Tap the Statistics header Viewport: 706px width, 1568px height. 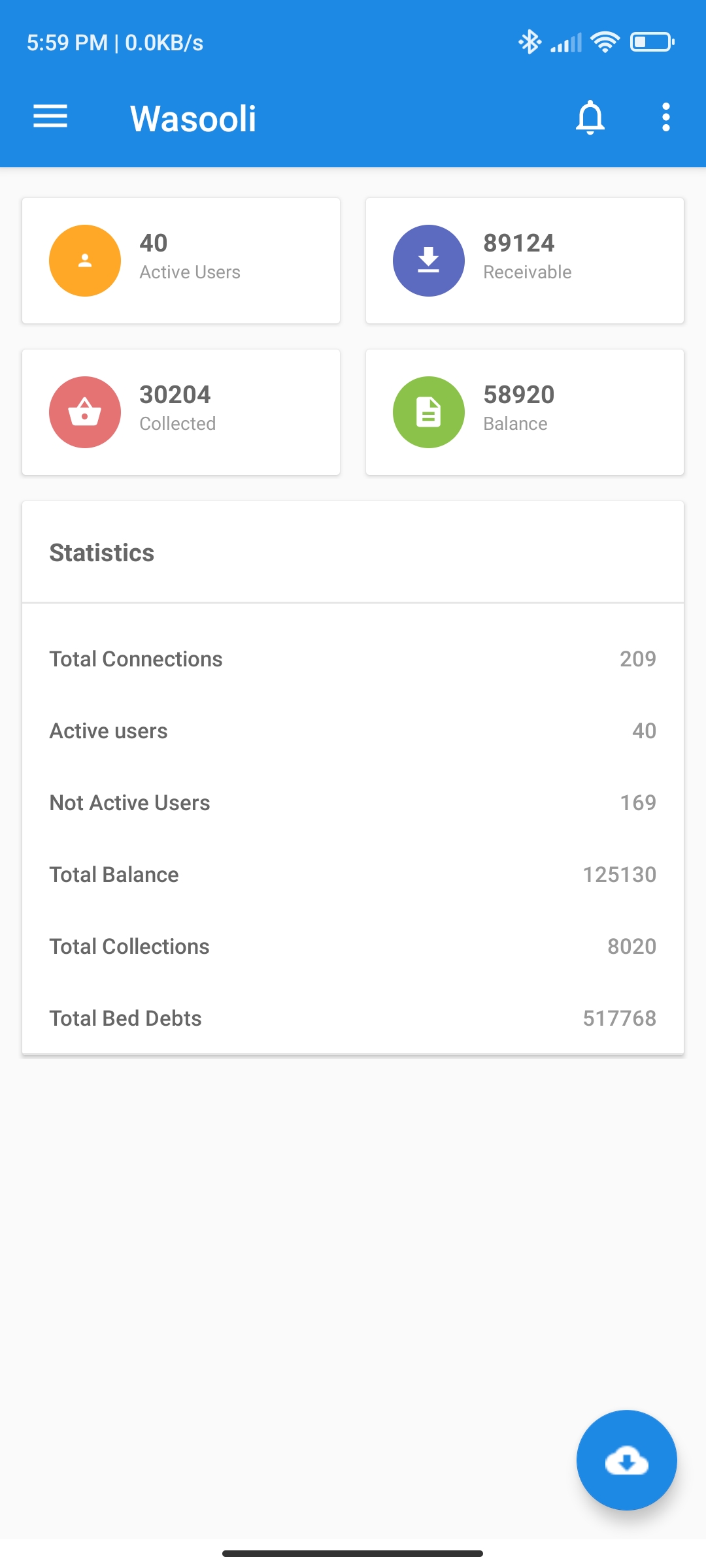(x=102, y=552)
